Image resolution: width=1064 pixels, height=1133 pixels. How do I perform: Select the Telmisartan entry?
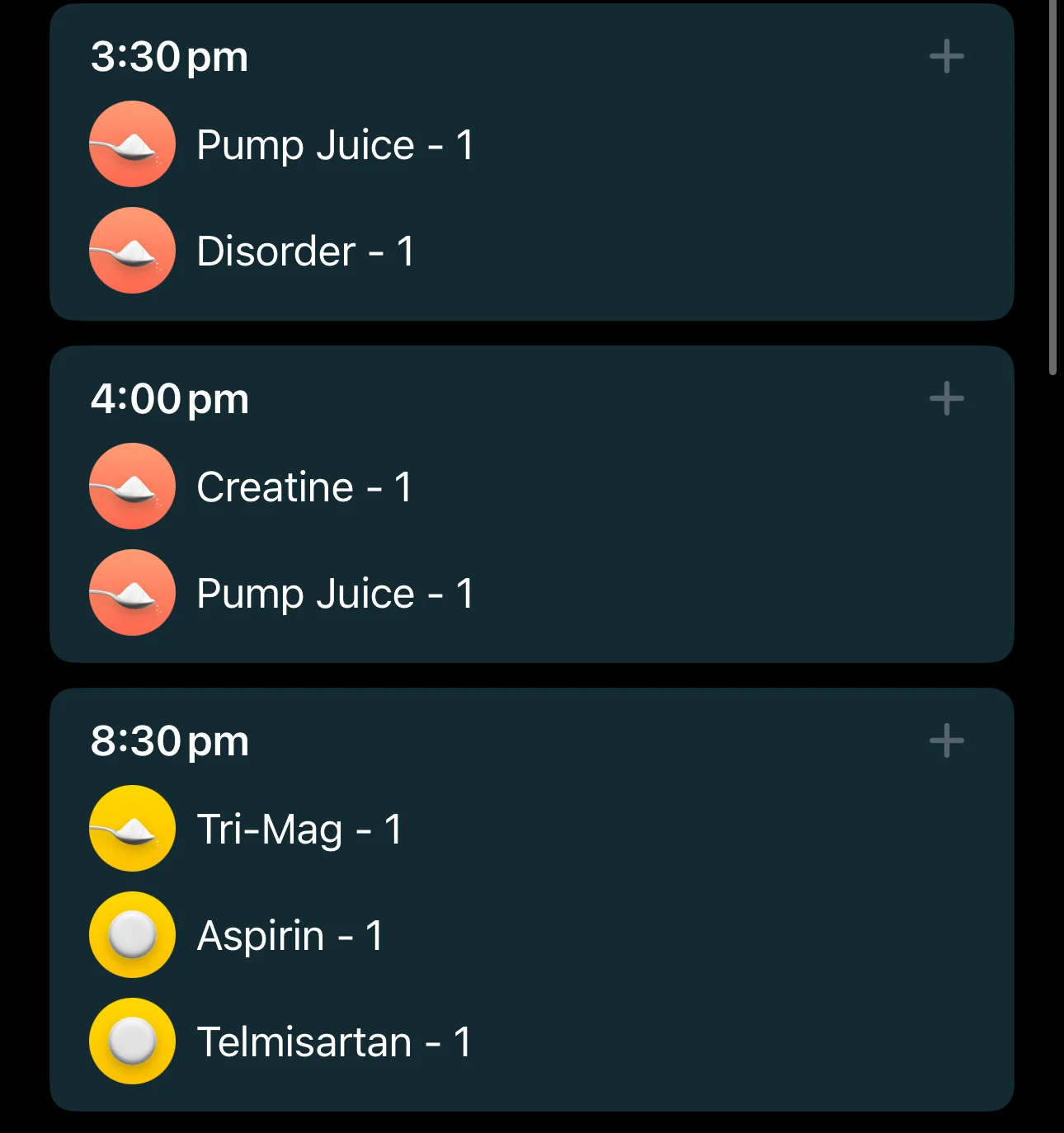coord(333,1042)
